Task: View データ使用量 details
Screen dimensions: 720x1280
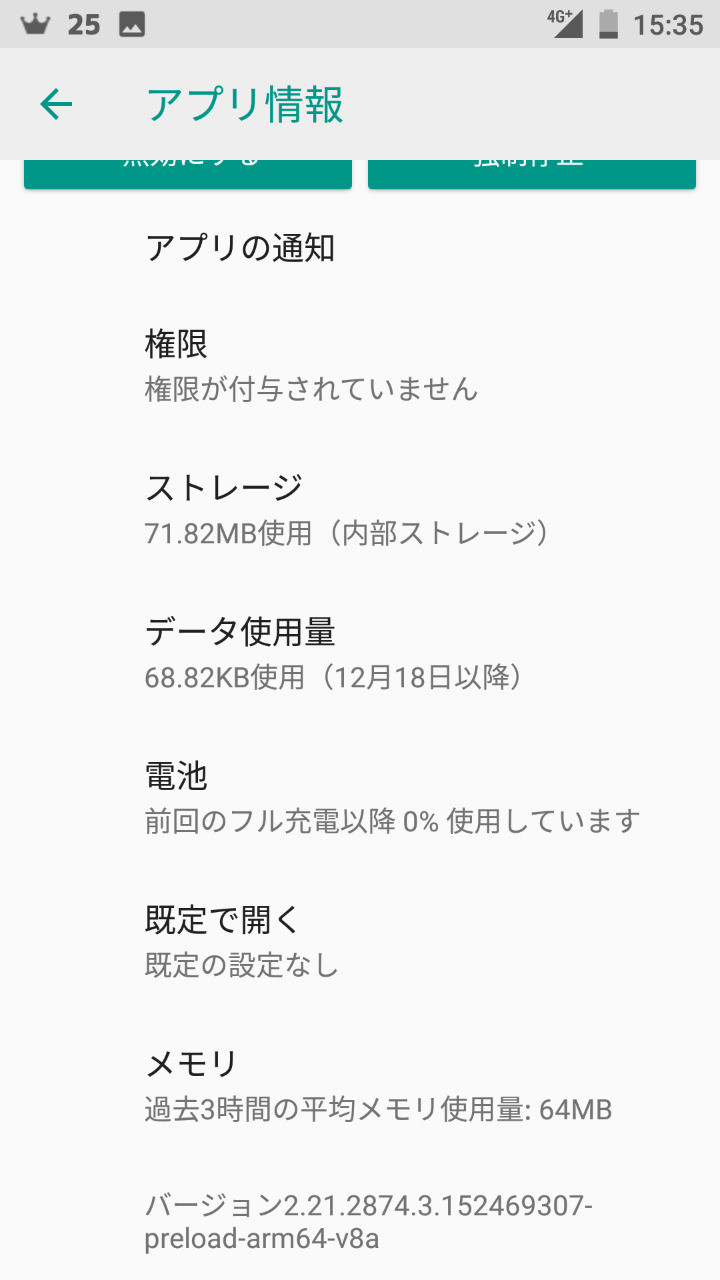Action: (360, 654)
